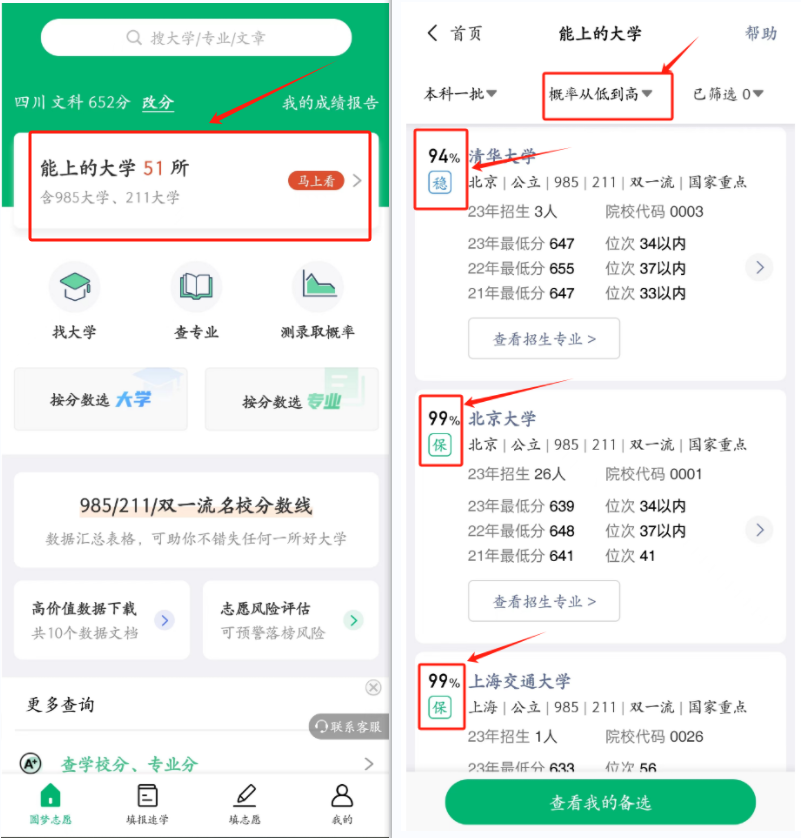Tap the search box for 大学/专业/文章

[x=196, y=37]
